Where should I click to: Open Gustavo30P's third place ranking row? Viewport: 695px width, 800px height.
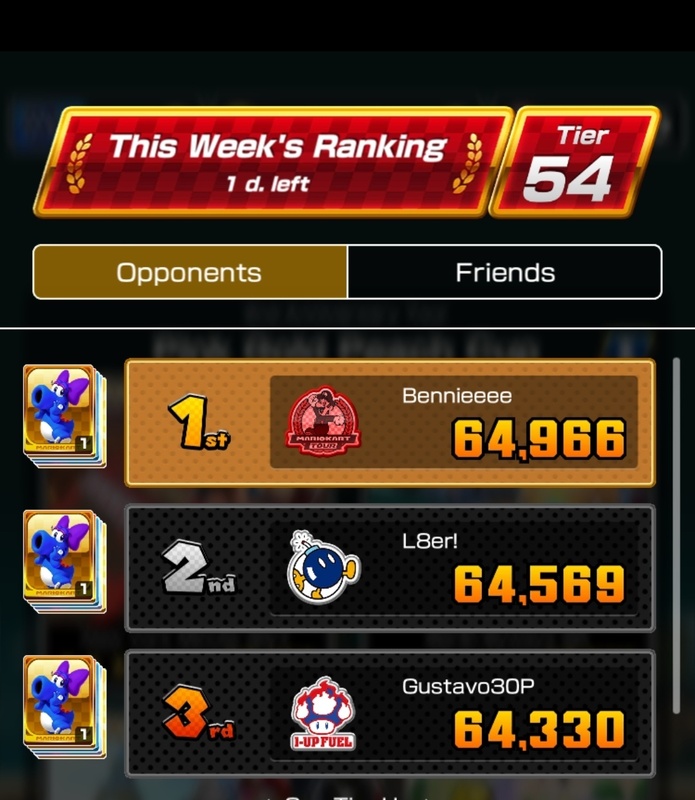[x=390, y=713]
